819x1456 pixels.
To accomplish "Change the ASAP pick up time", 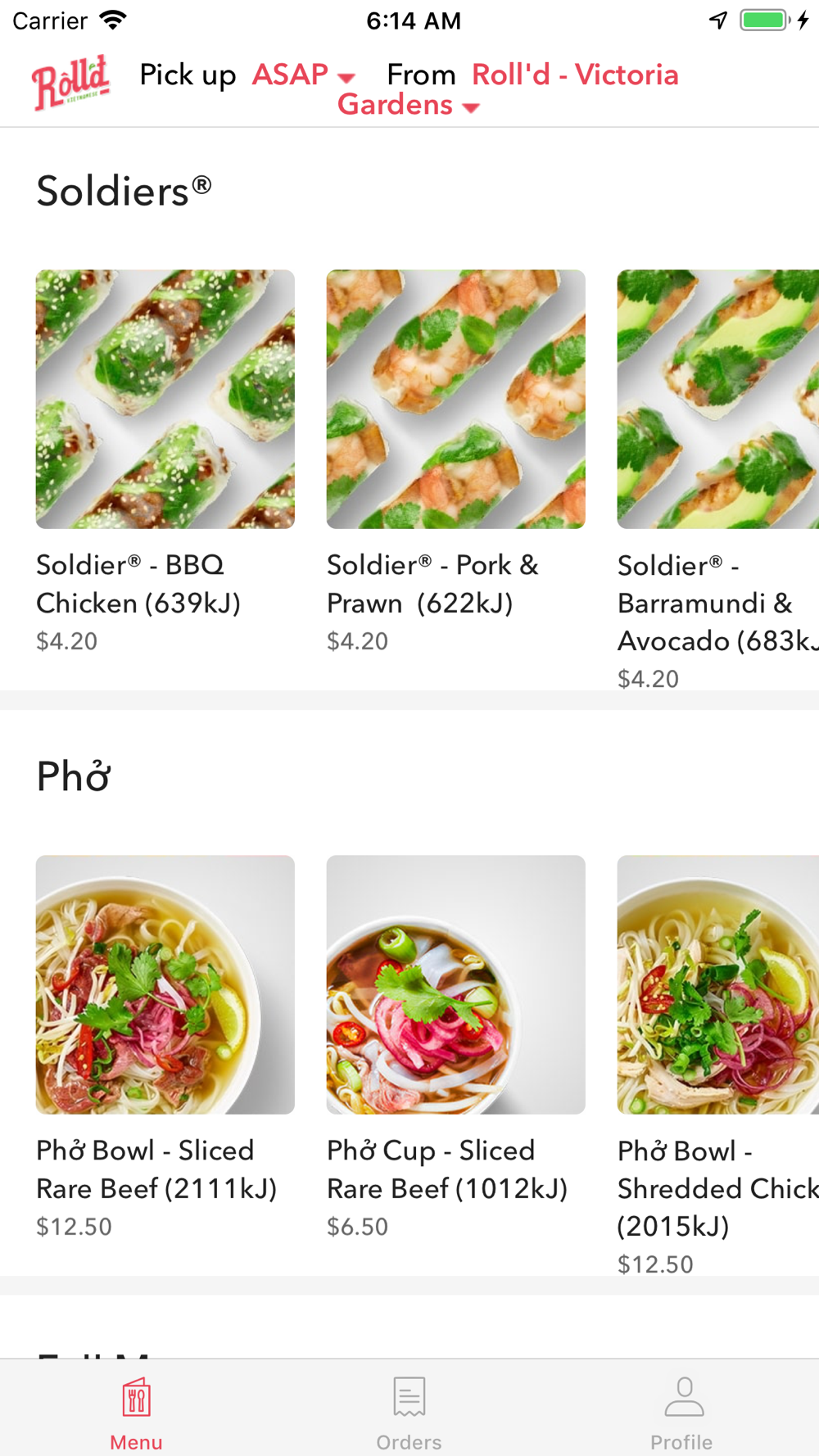I will pyautogui.click(x=303, y=75).
